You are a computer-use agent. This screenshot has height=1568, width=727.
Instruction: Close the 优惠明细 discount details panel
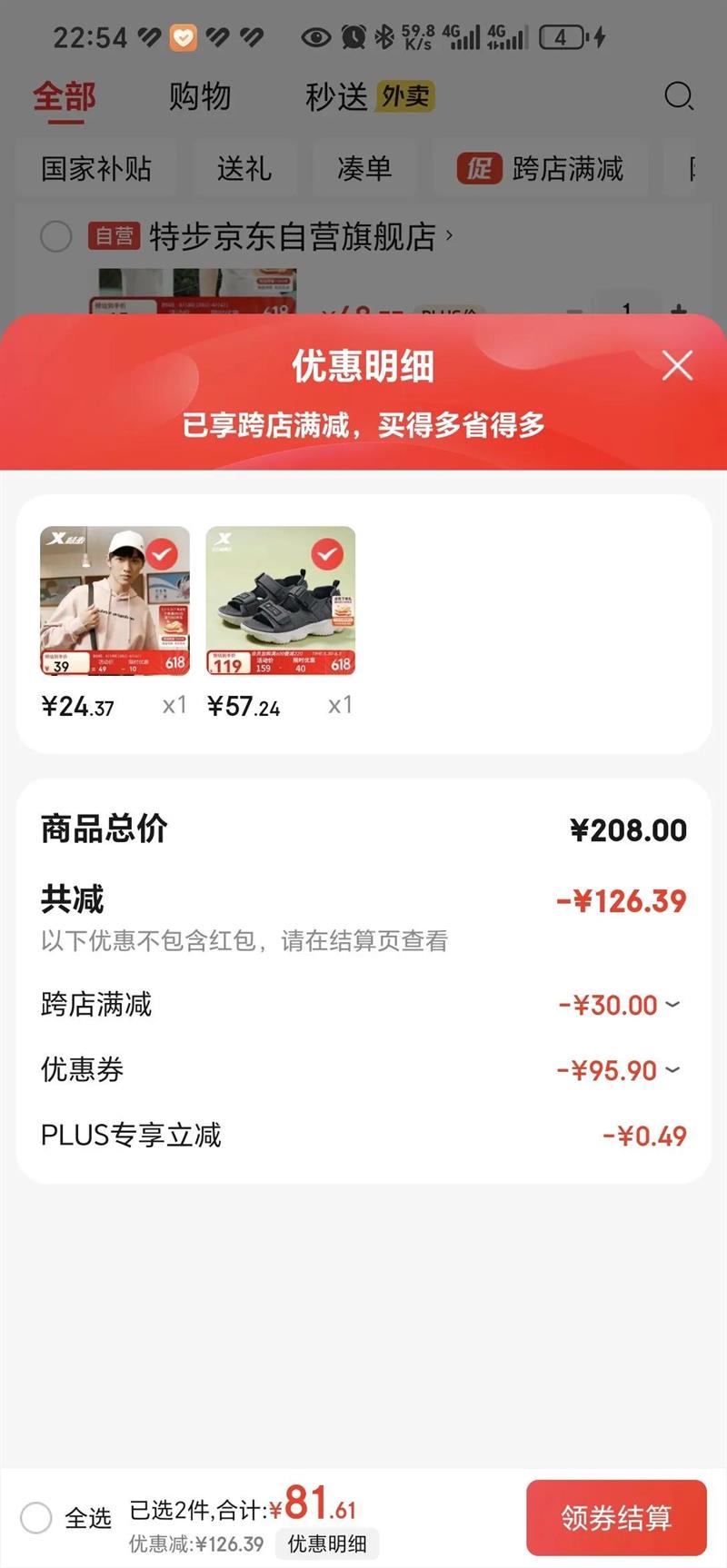[x=677, y=366]
